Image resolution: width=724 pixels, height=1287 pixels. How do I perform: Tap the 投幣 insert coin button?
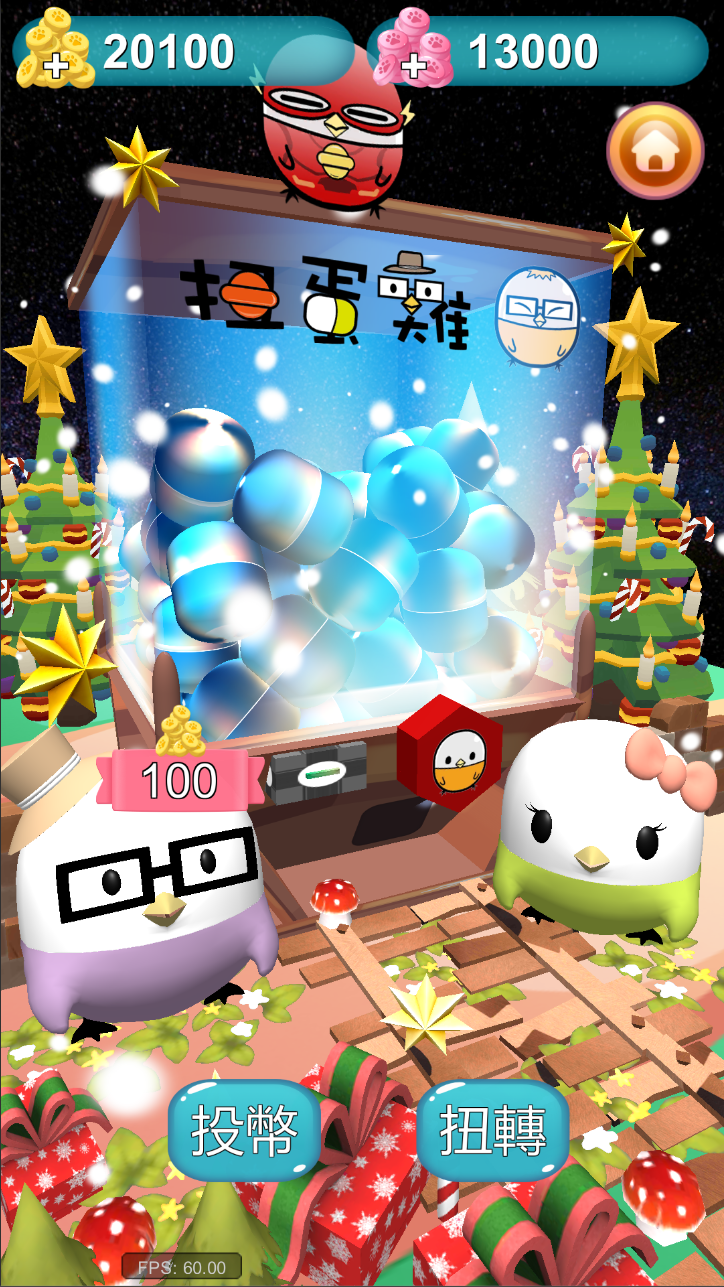point(244,1133)
